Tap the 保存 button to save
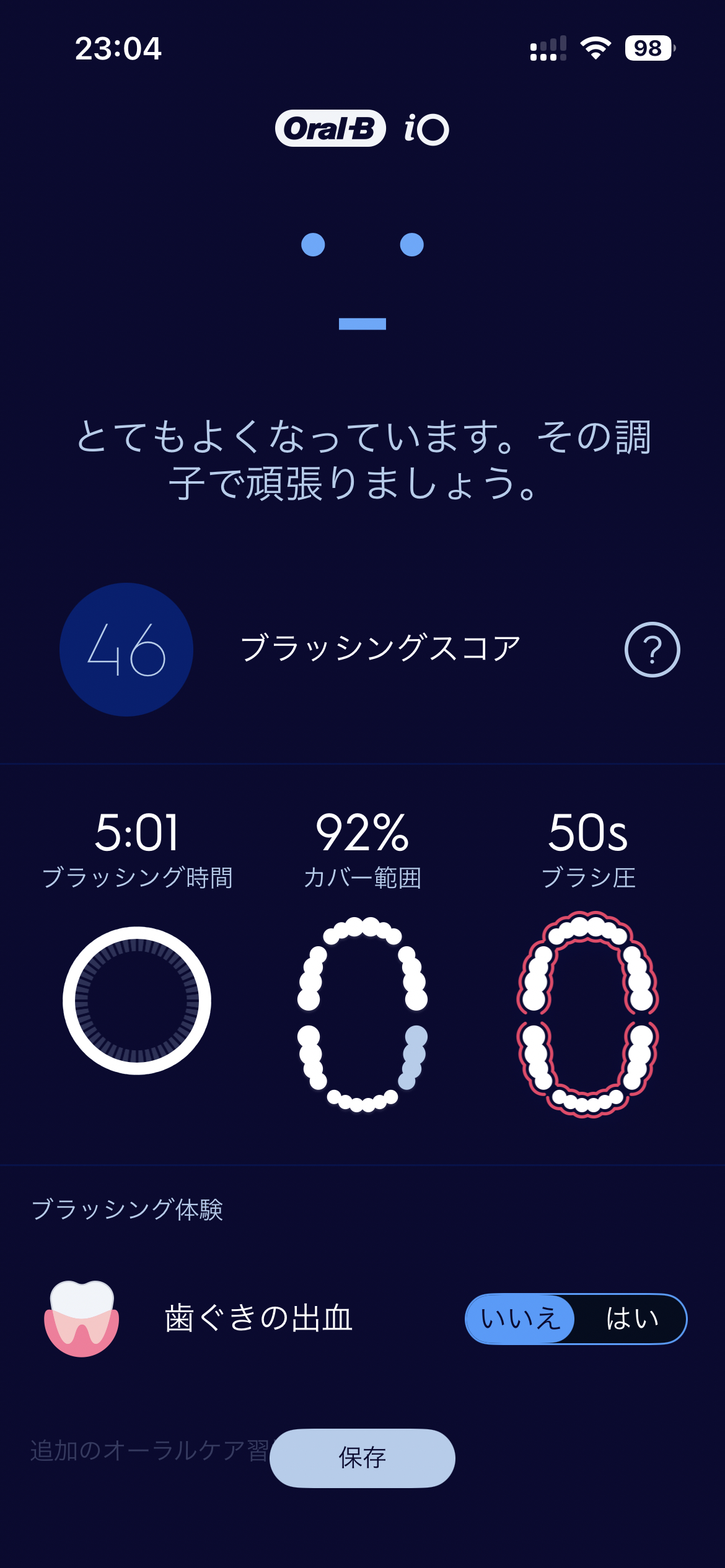The width and height of the screenshot is (725, 1568). [x=362, y=1458]
